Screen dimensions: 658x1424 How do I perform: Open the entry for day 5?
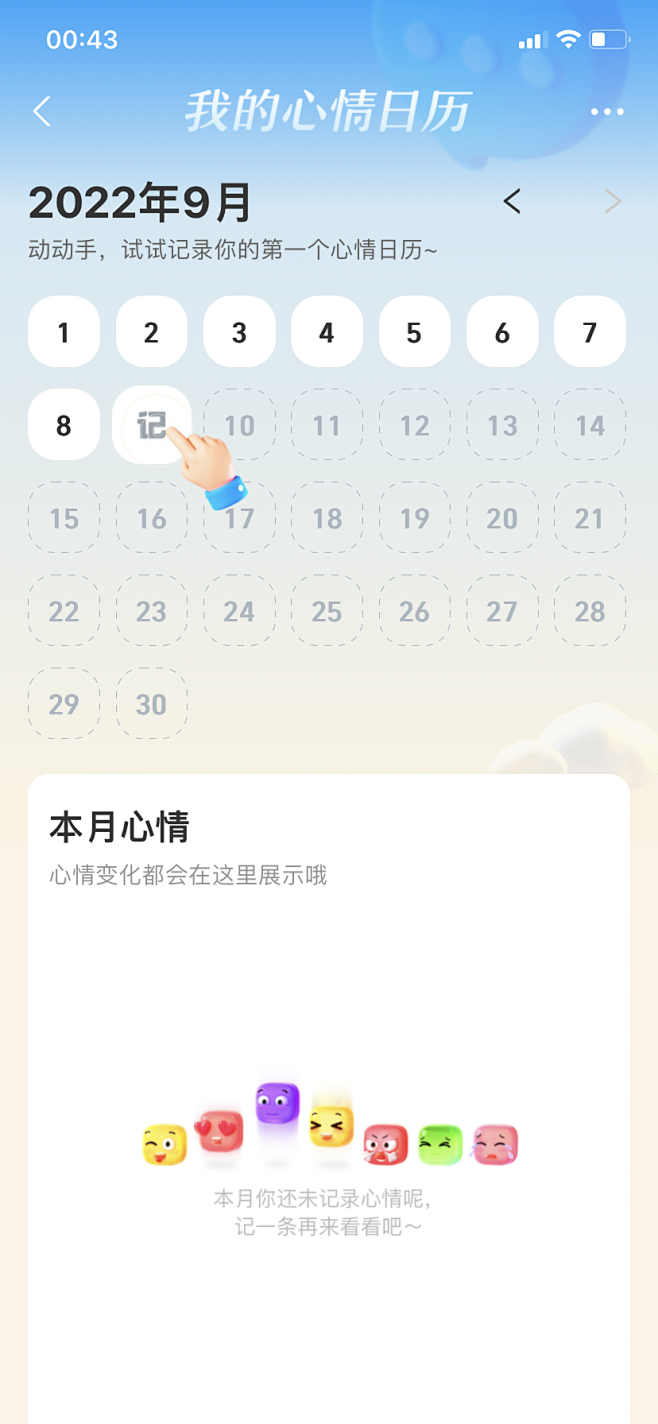(414, 332)
